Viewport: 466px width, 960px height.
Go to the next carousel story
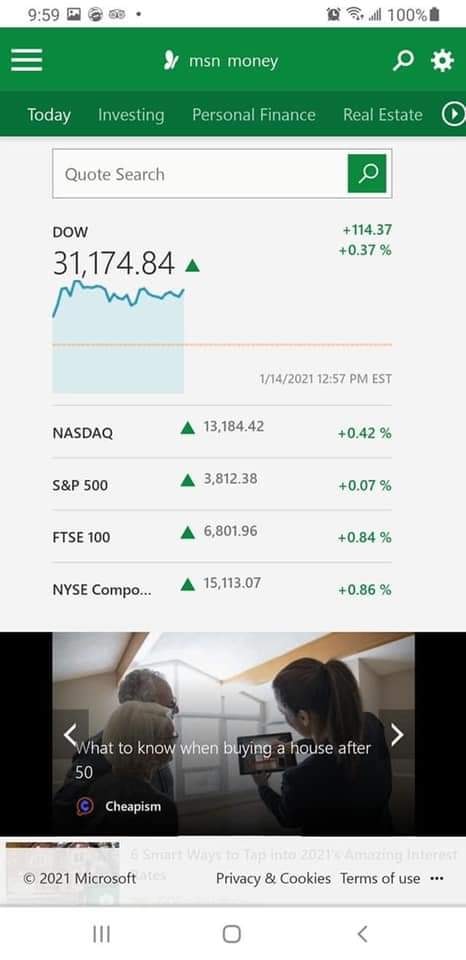click(397, 735)
